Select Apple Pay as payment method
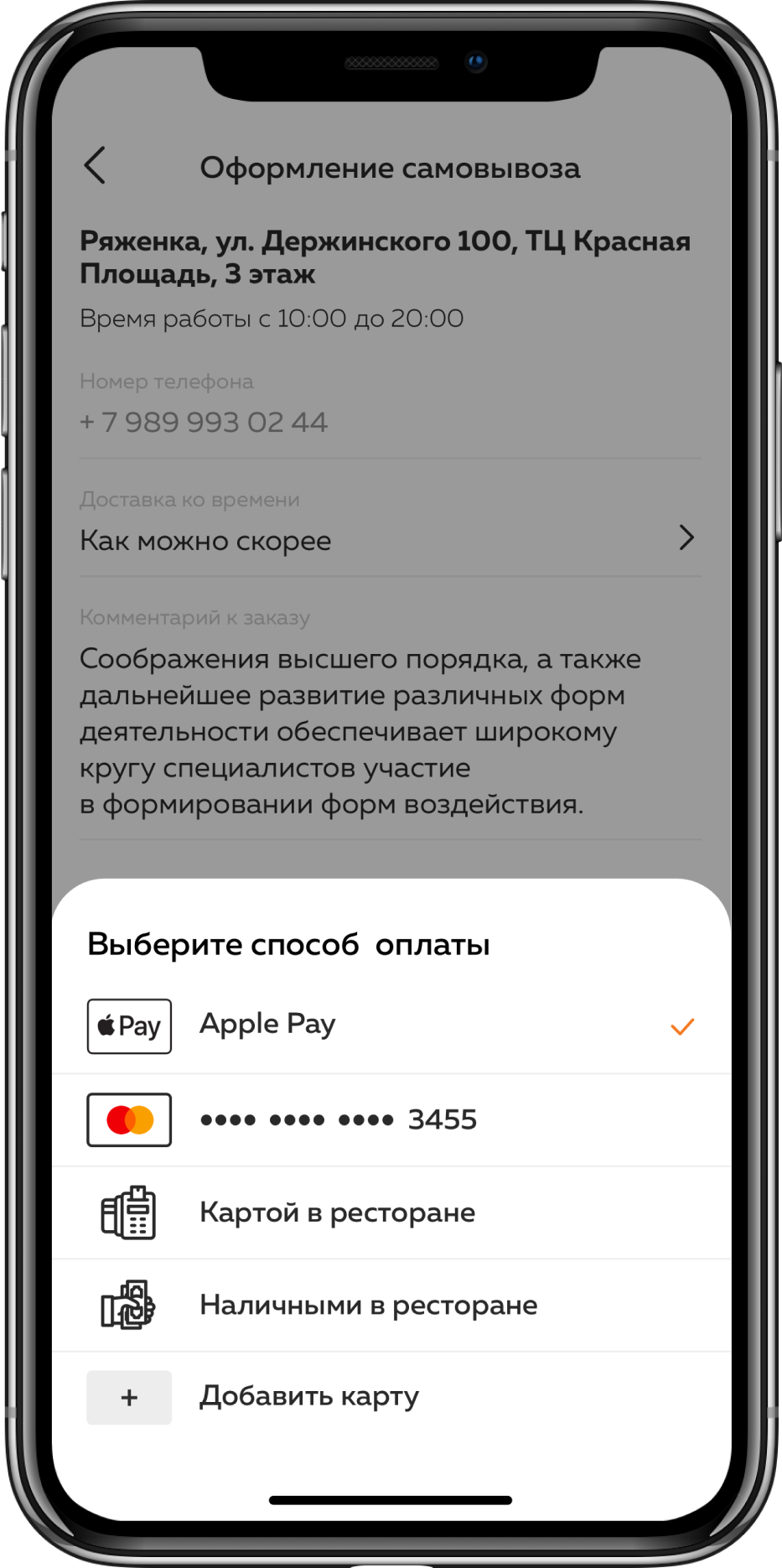 [x=391, y=1026]
